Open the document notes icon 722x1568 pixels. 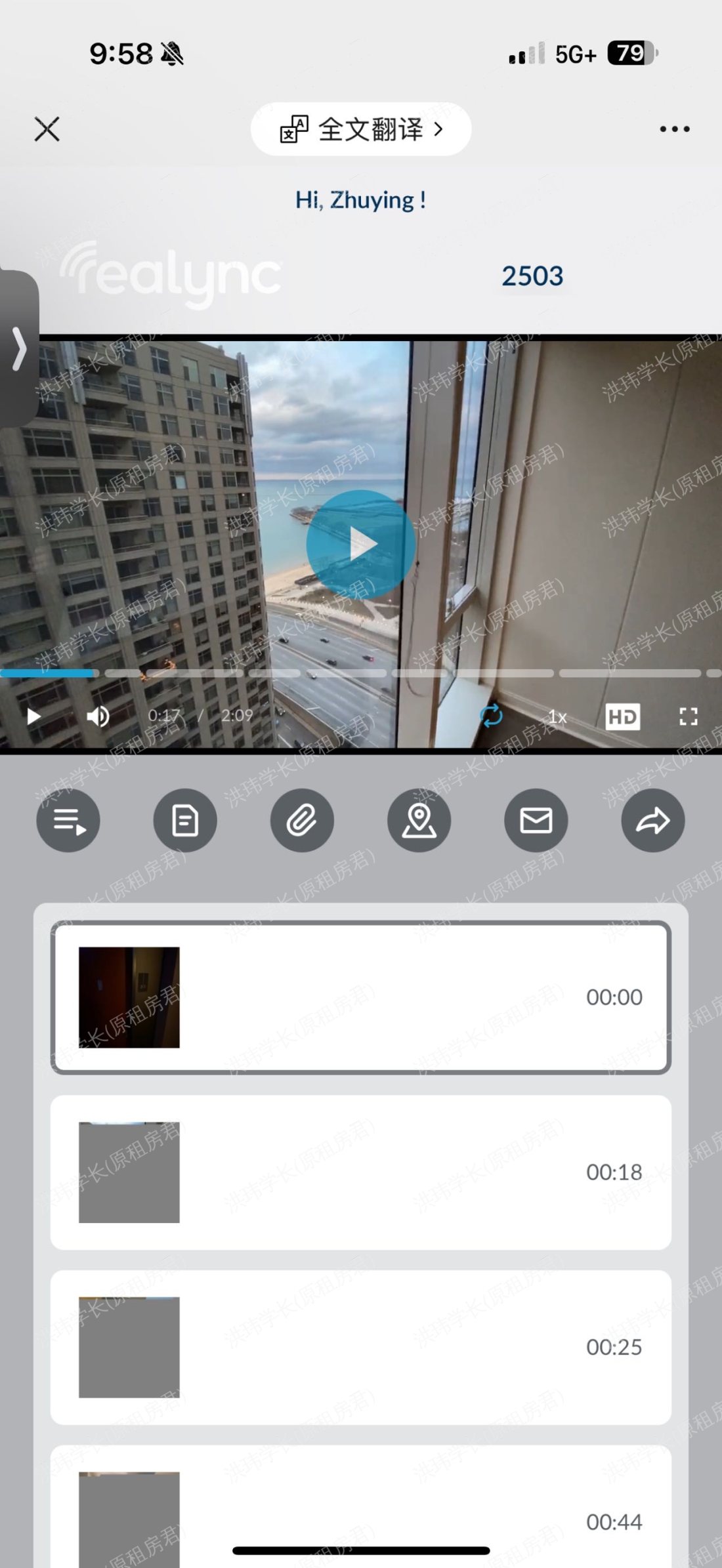pos(185,820)
